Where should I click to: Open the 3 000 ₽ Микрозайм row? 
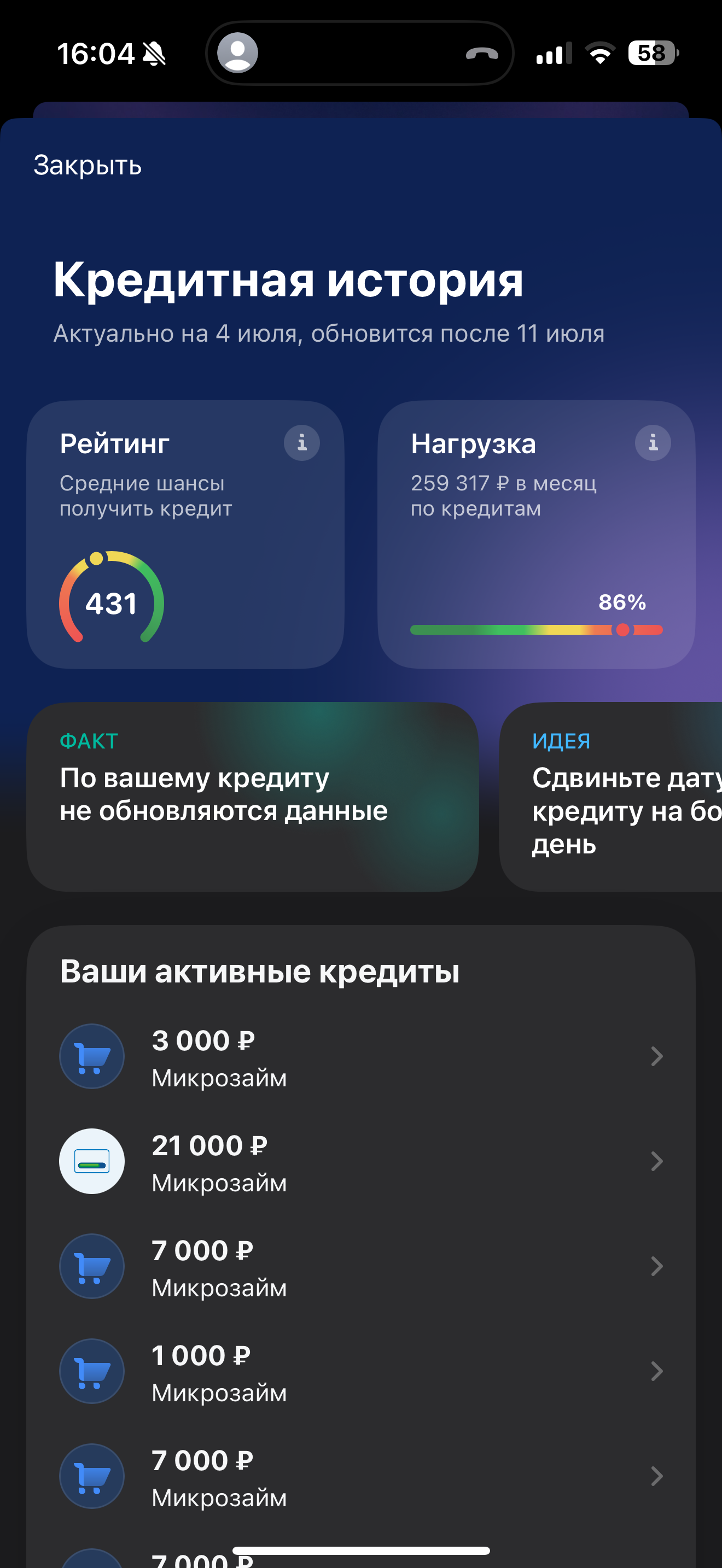coord(361,1057)
